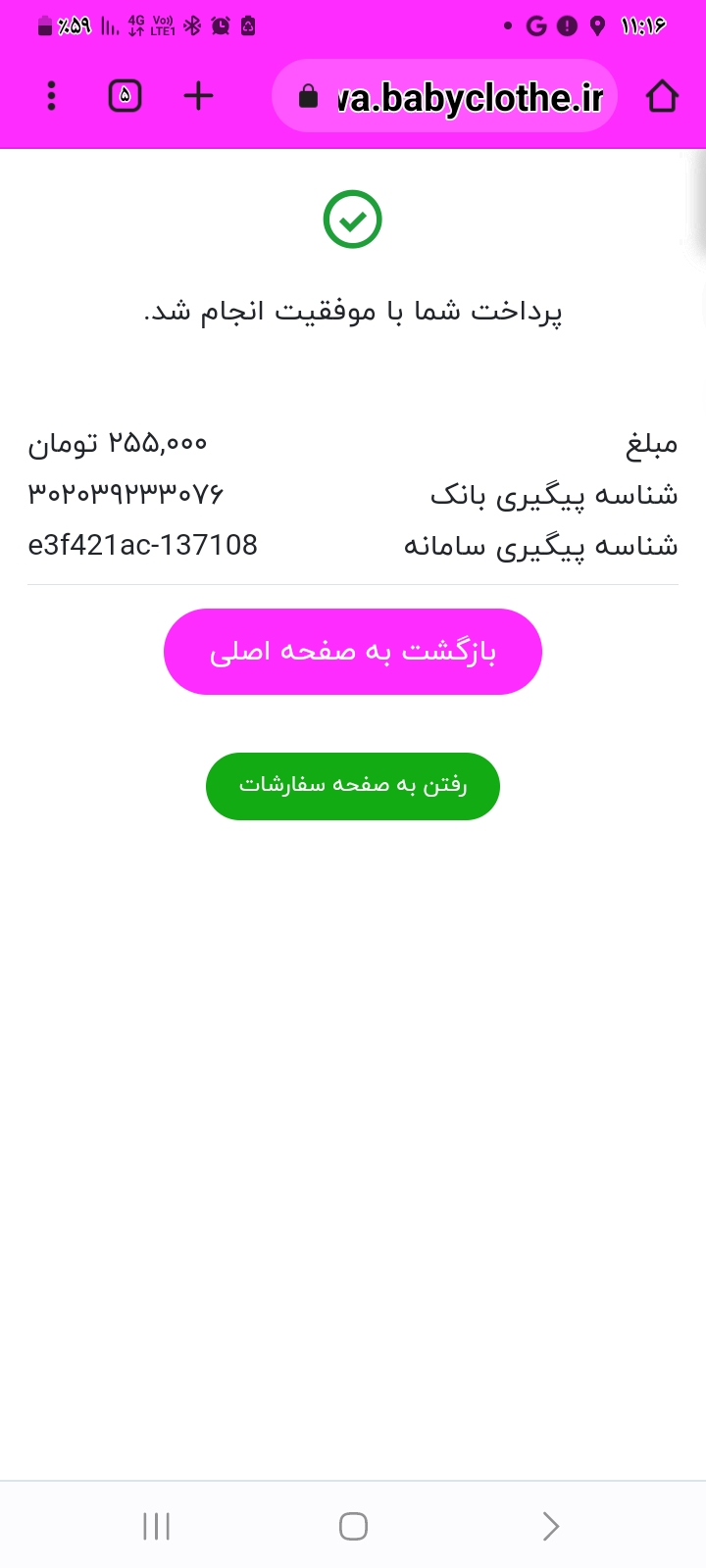Viewport: 706px width, 1568px height.
Task: Open the browser overflow menu
Action: point(52,96)
